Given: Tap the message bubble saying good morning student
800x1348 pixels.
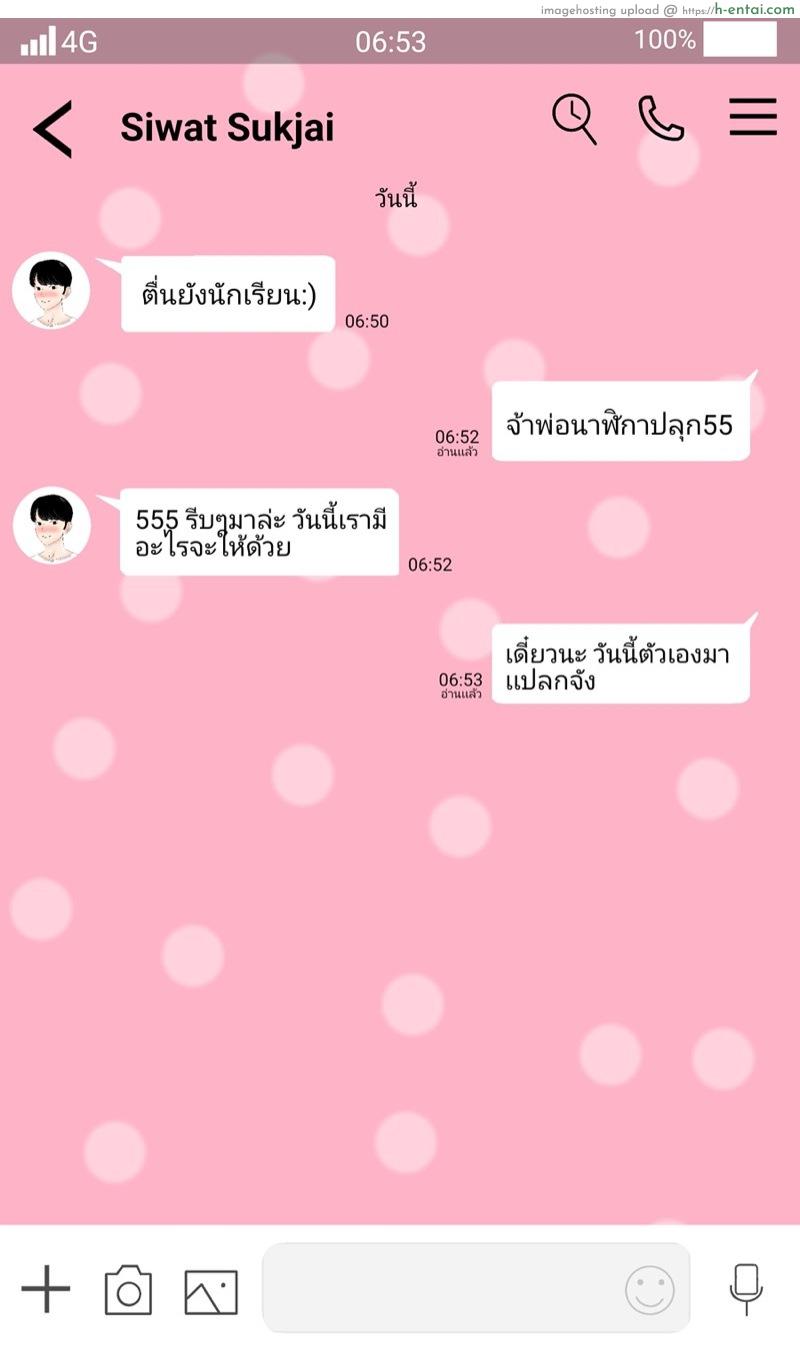Looking at the screenshot, I should 227,294.
